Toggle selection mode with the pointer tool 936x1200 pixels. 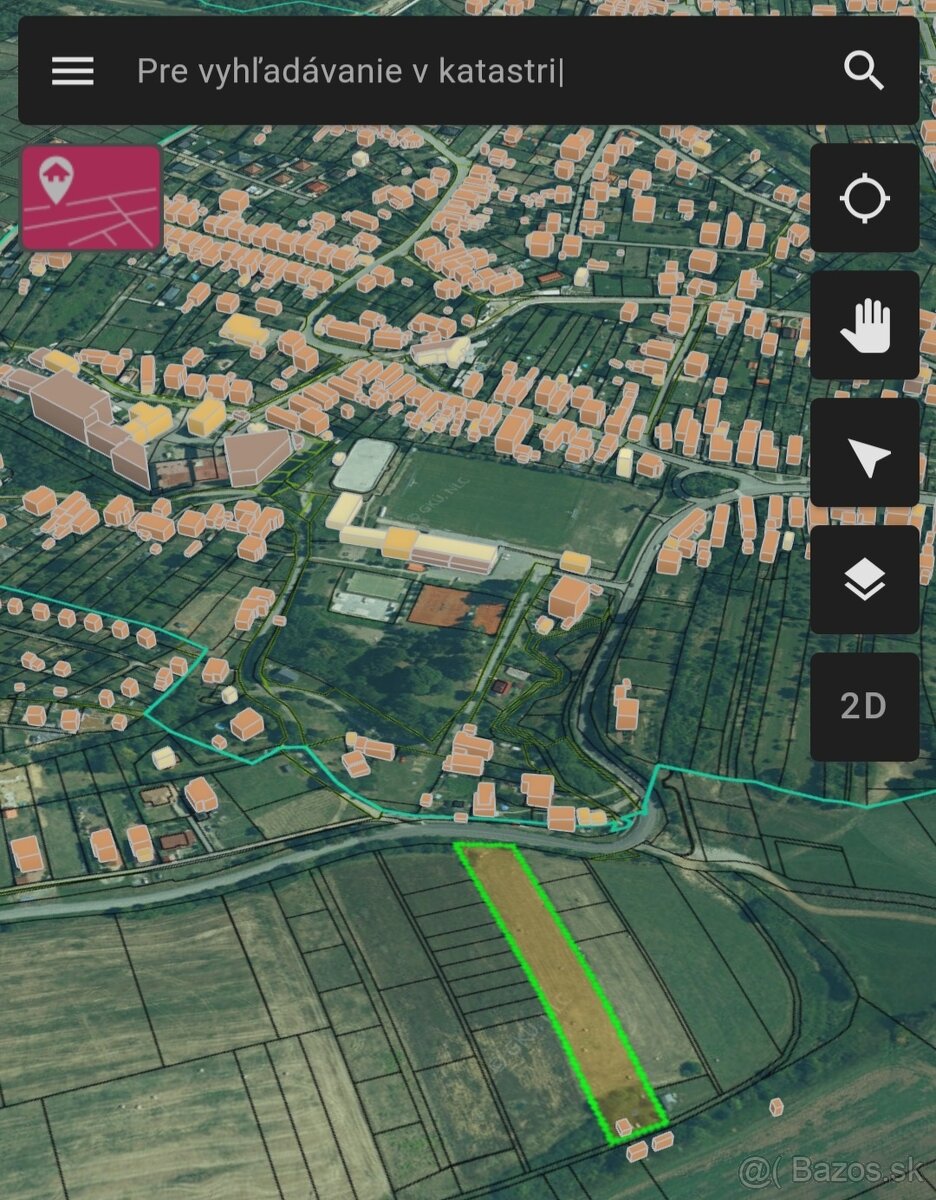click(864, 453)
